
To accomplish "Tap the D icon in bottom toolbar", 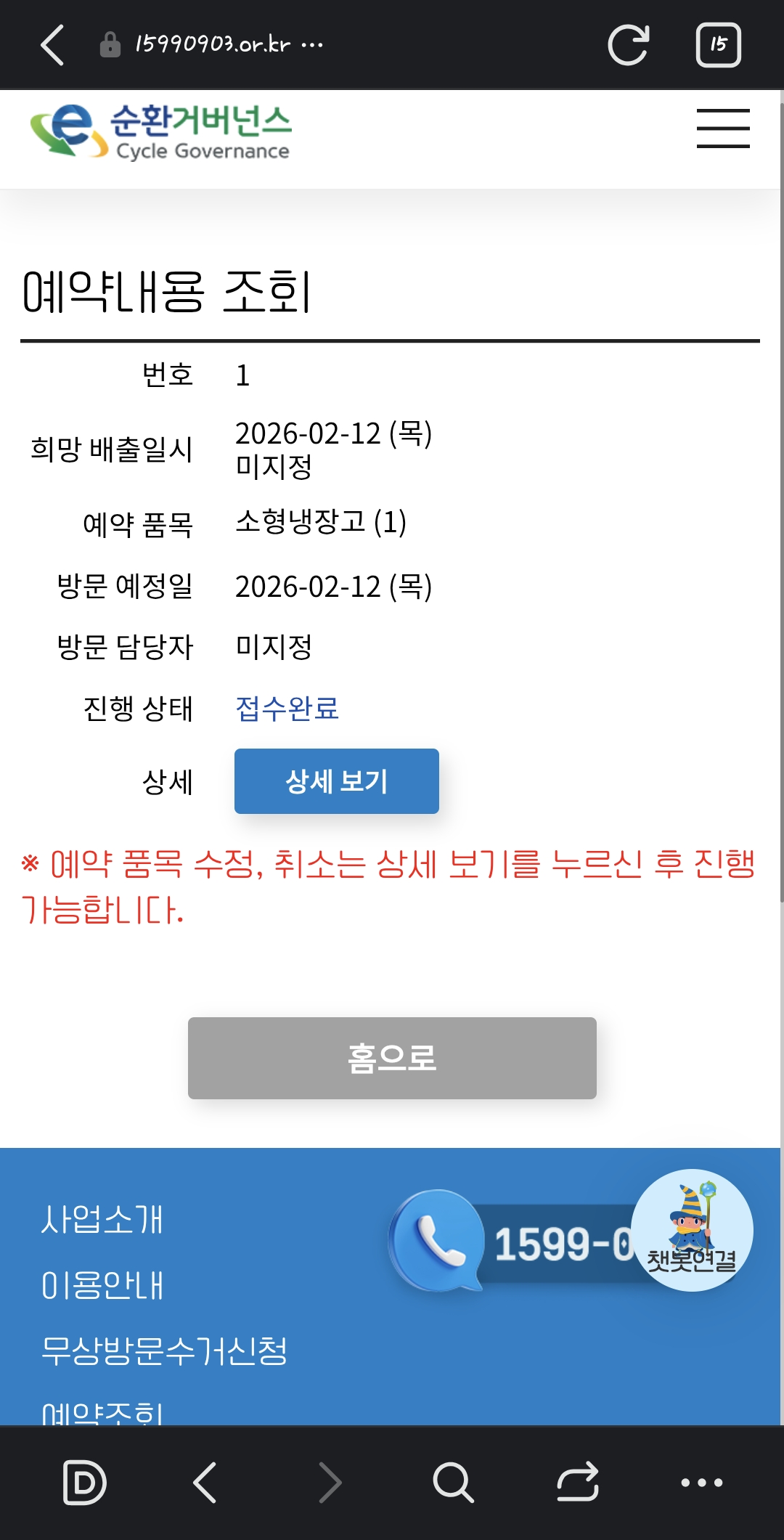I will 84,1482.
